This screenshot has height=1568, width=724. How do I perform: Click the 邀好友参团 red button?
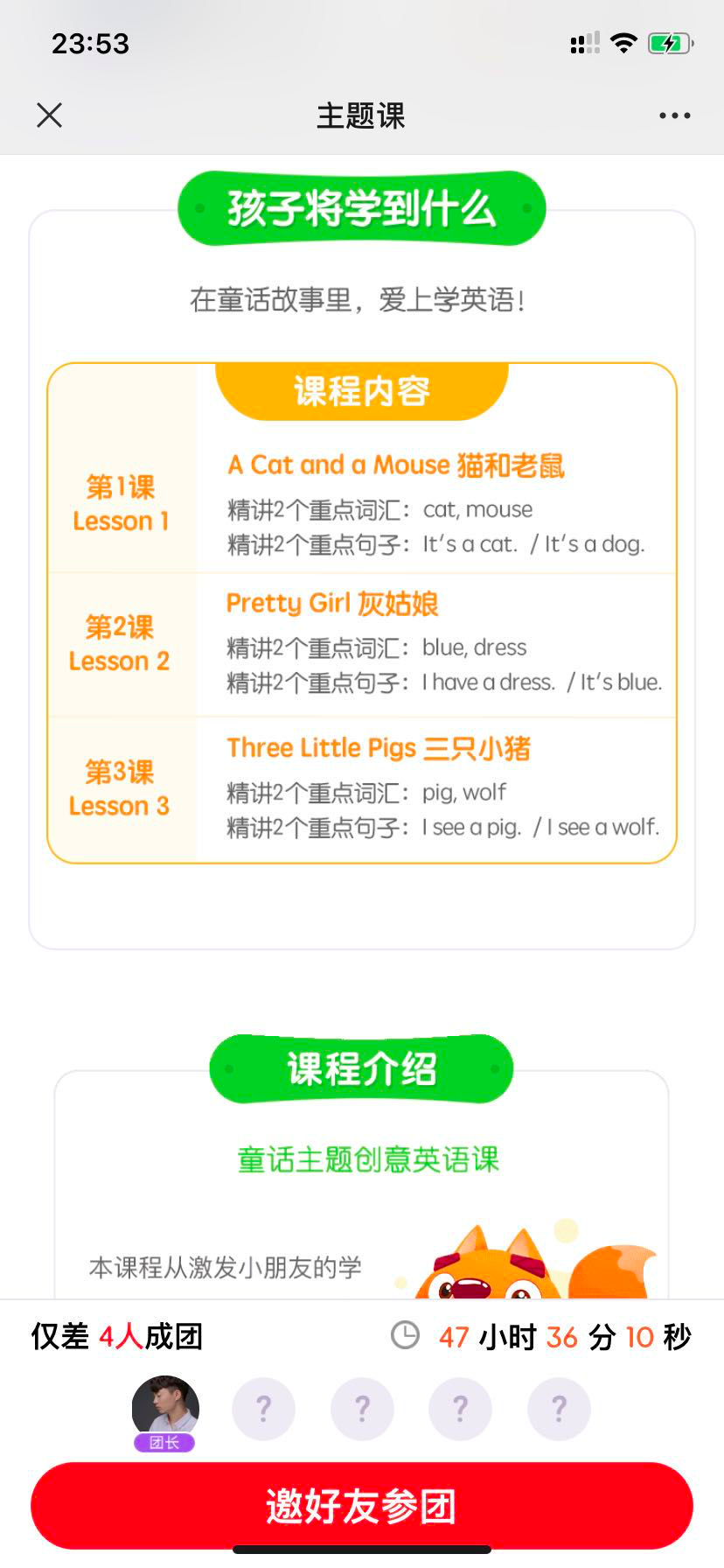coord(362,1505)
